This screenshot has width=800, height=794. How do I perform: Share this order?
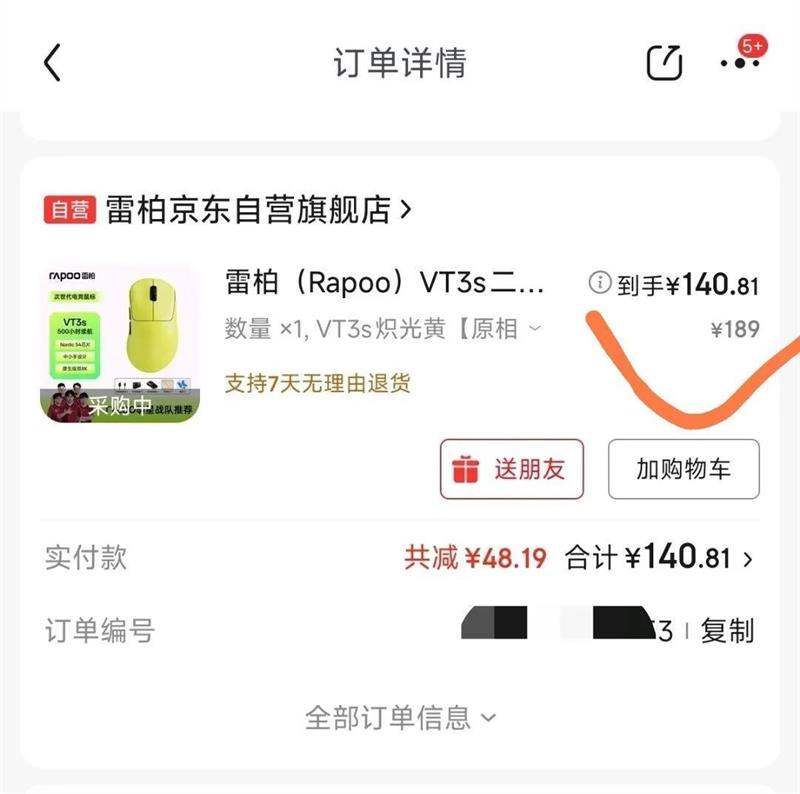664,62
